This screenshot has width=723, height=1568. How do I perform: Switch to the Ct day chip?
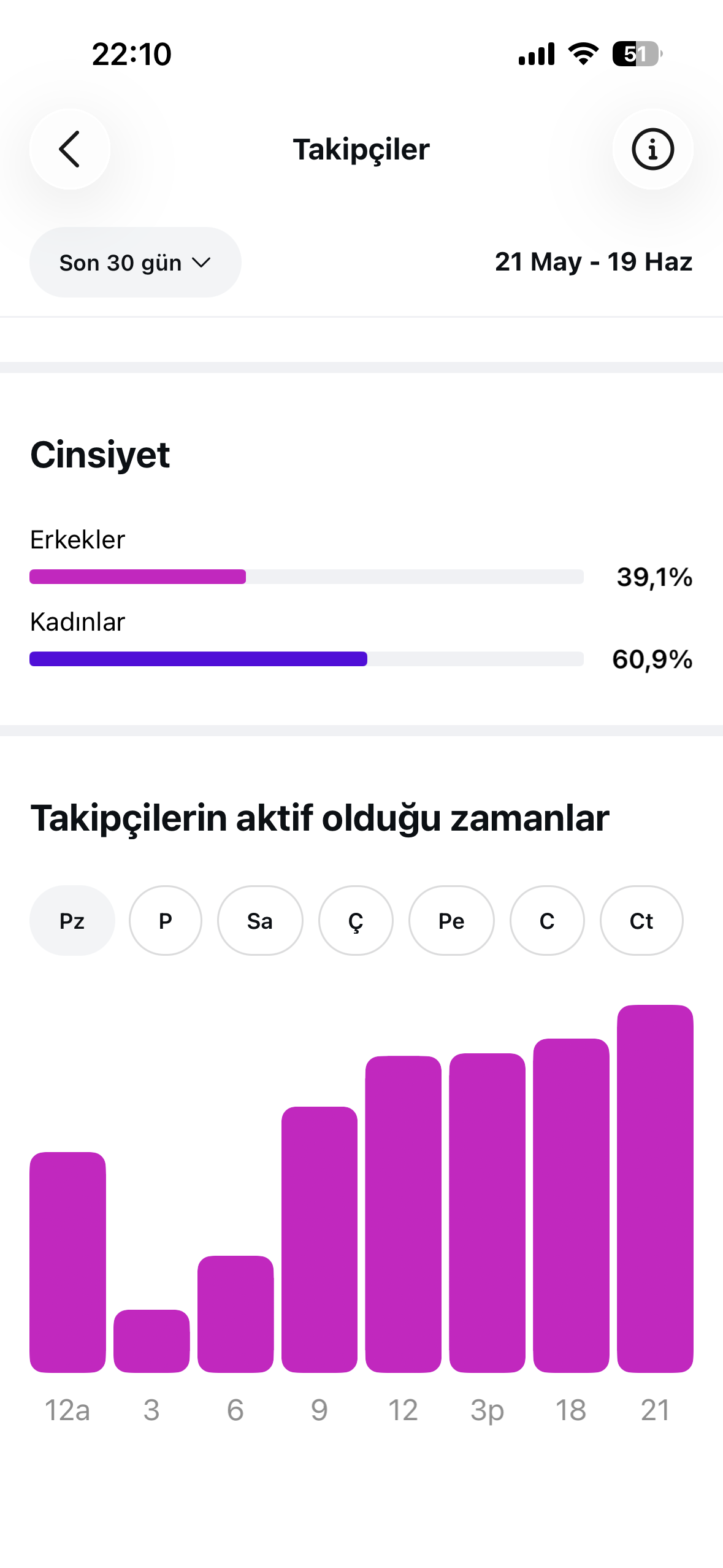(x=641, y=920)
